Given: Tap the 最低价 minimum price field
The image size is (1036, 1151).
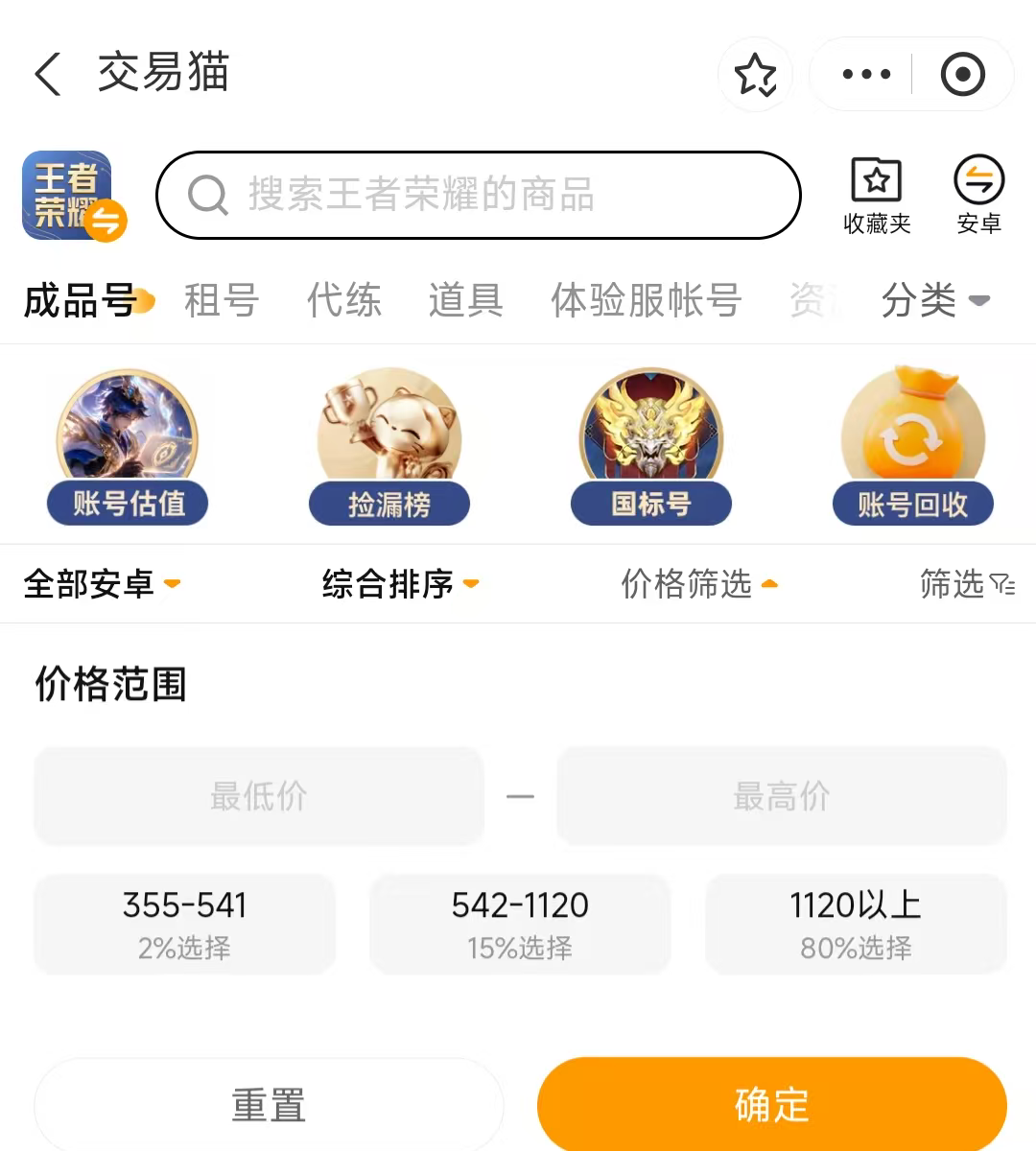Looking at the screenshot, I should pos(259,796).
